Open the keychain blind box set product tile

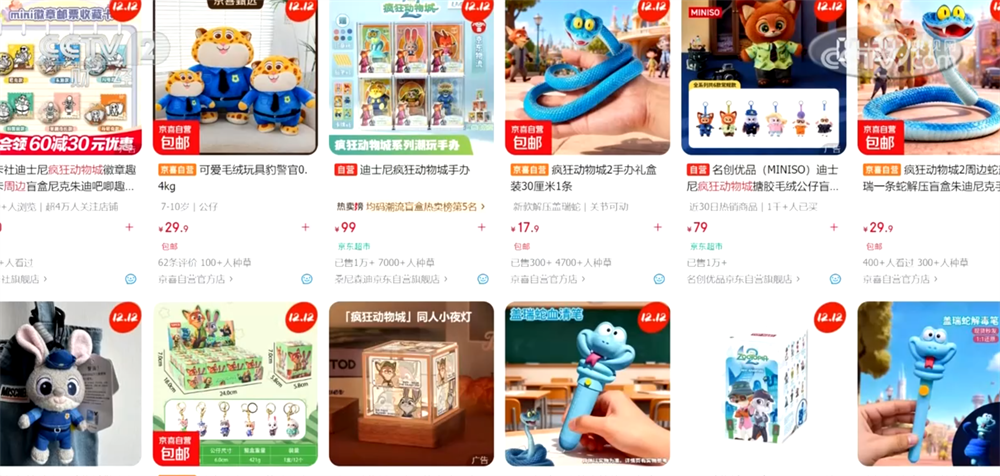[234, 383]
